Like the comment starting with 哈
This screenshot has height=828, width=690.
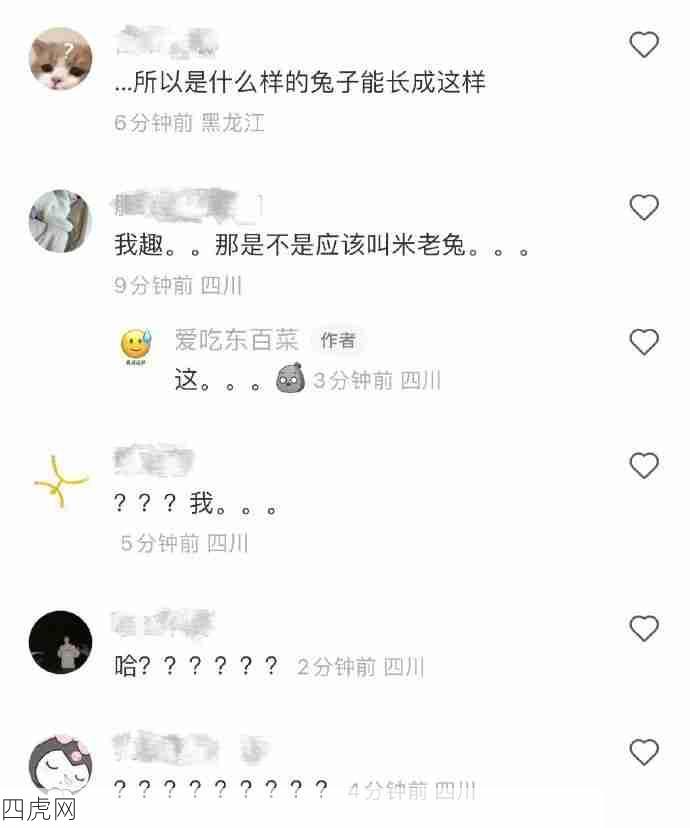click(x=644, y=629)
